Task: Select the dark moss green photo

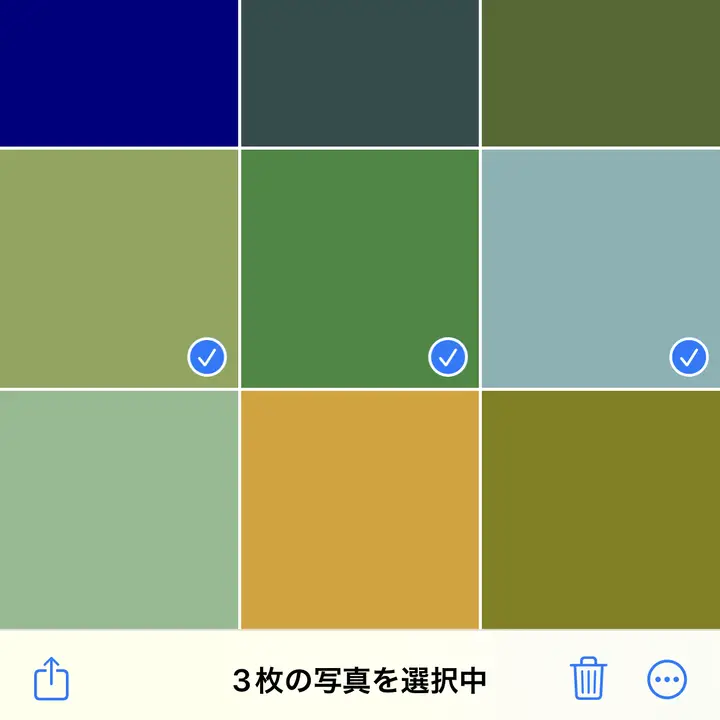Action: pyautogui.click(x=601, y=72)
